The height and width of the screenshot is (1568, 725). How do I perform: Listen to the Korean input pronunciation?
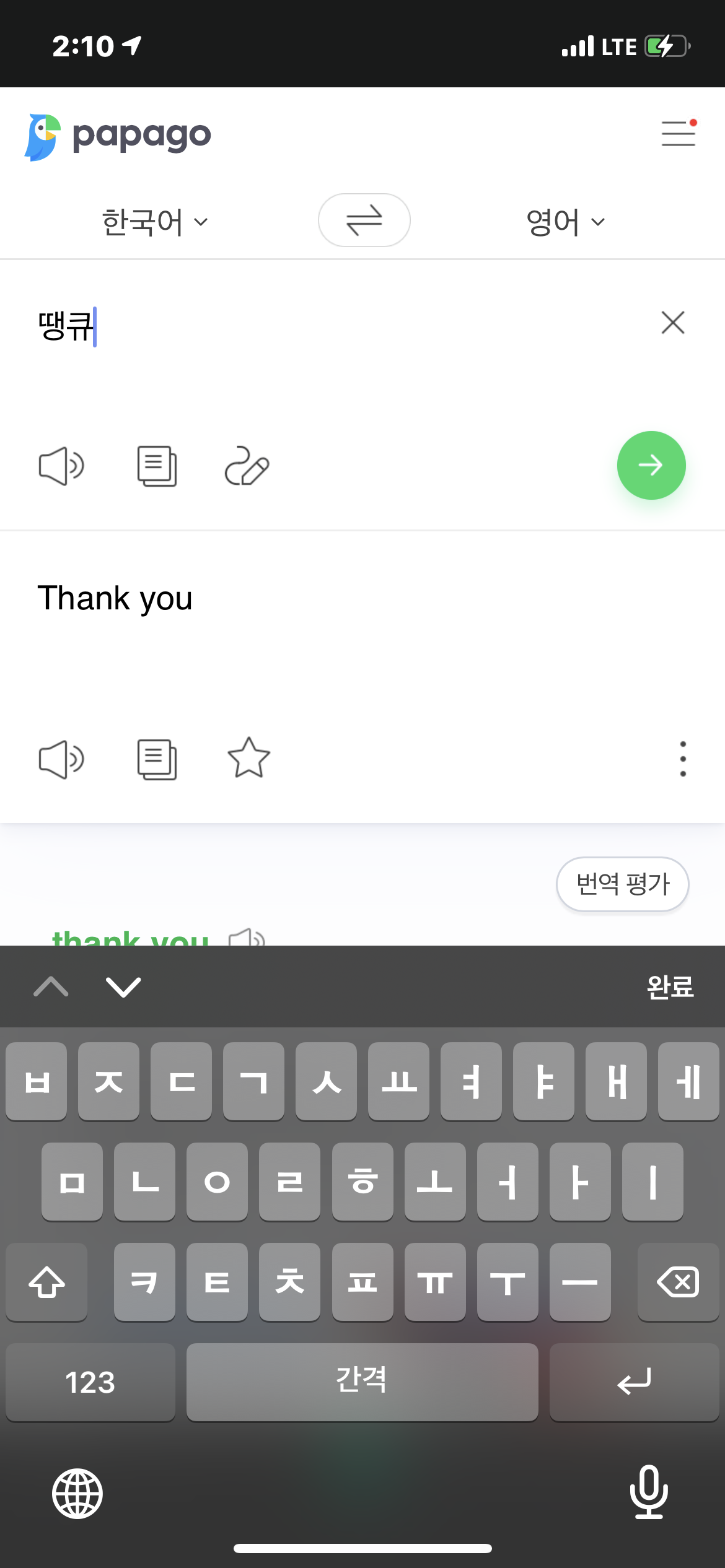click(61, 466)
